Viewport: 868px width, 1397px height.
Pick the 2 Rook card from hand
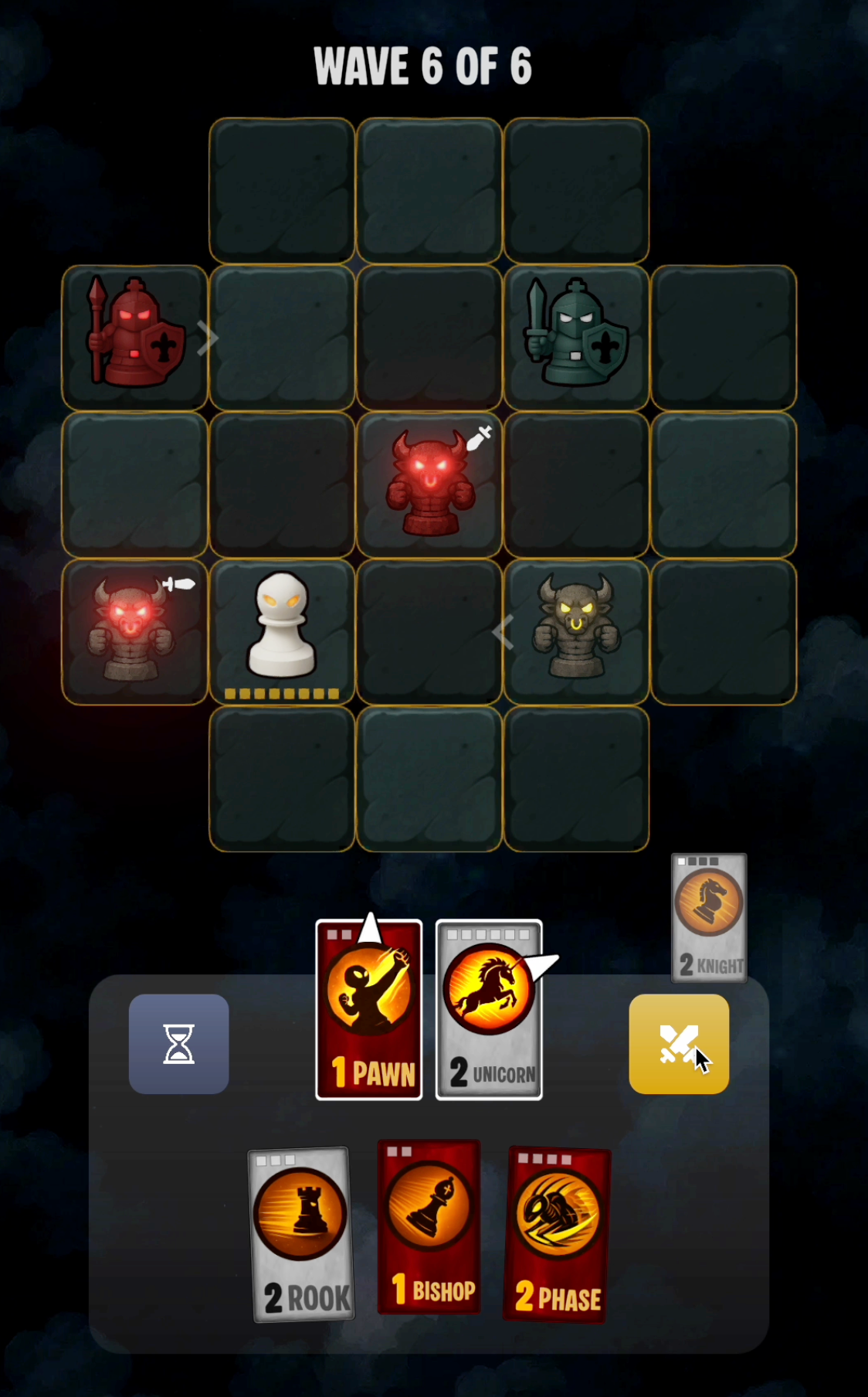[302, 1235]
